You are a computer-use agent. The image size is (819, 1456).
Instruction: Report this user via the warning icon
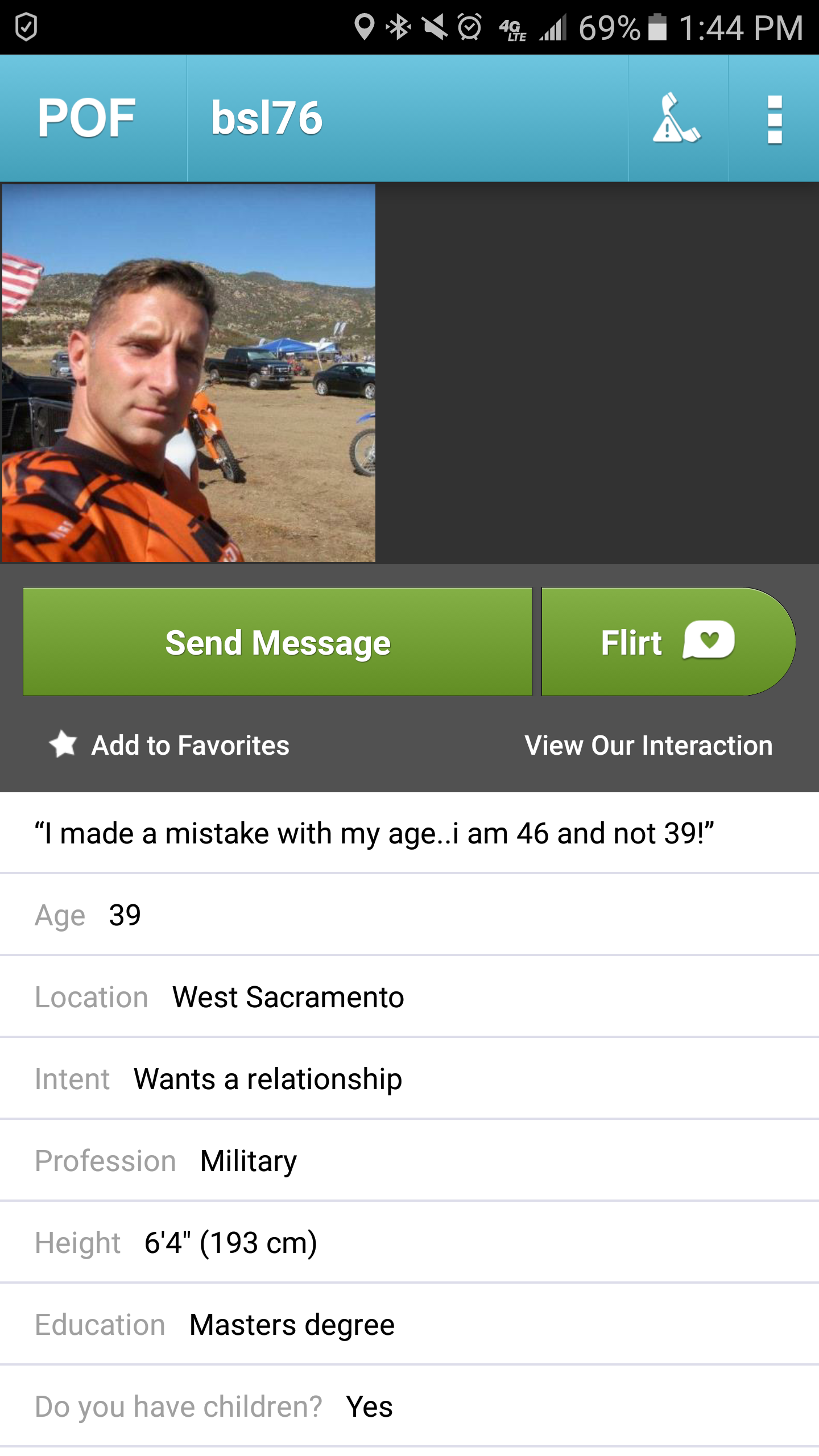pyautogui.click(x=678, y=118)
